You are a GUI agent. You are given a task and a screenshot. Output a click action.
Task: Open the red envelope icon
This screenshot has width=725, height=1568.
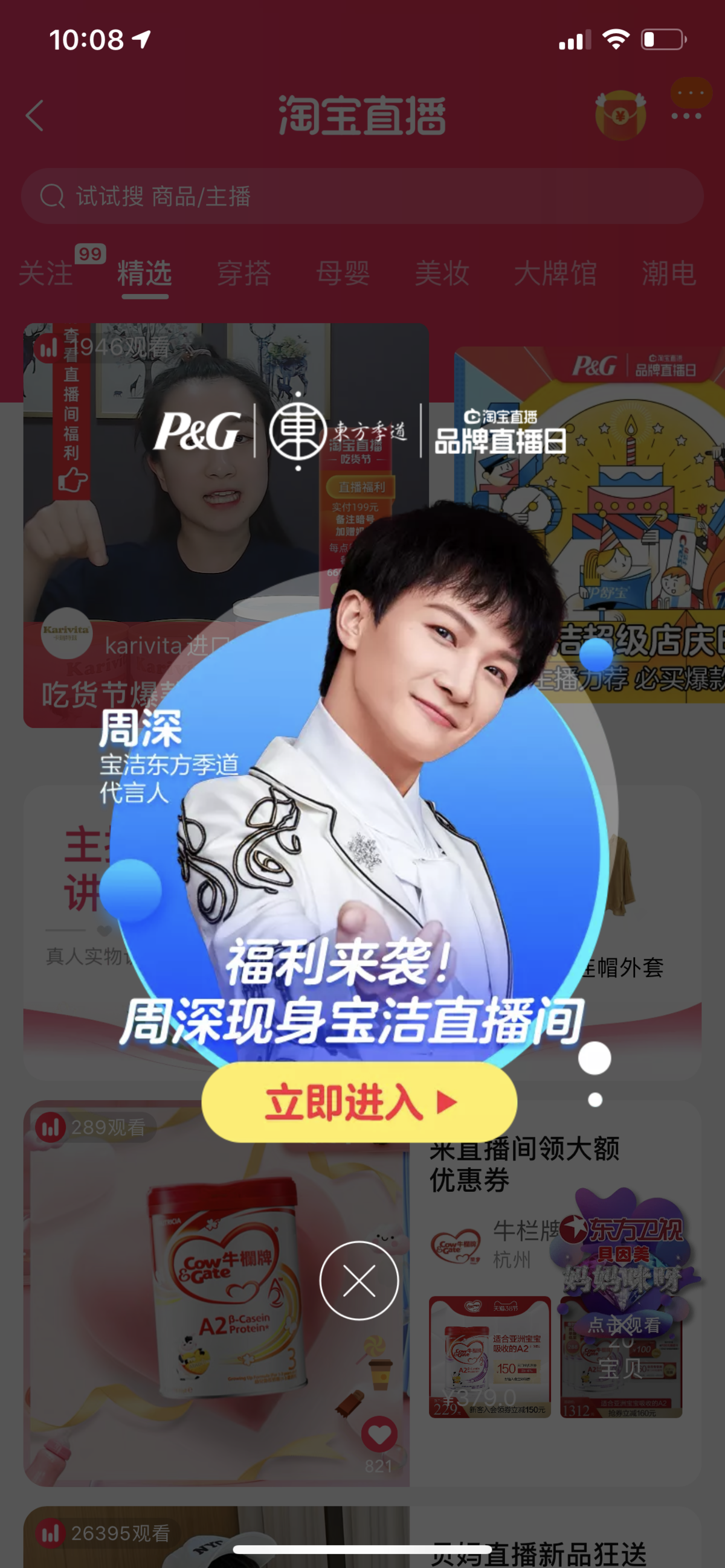[620, 115]
